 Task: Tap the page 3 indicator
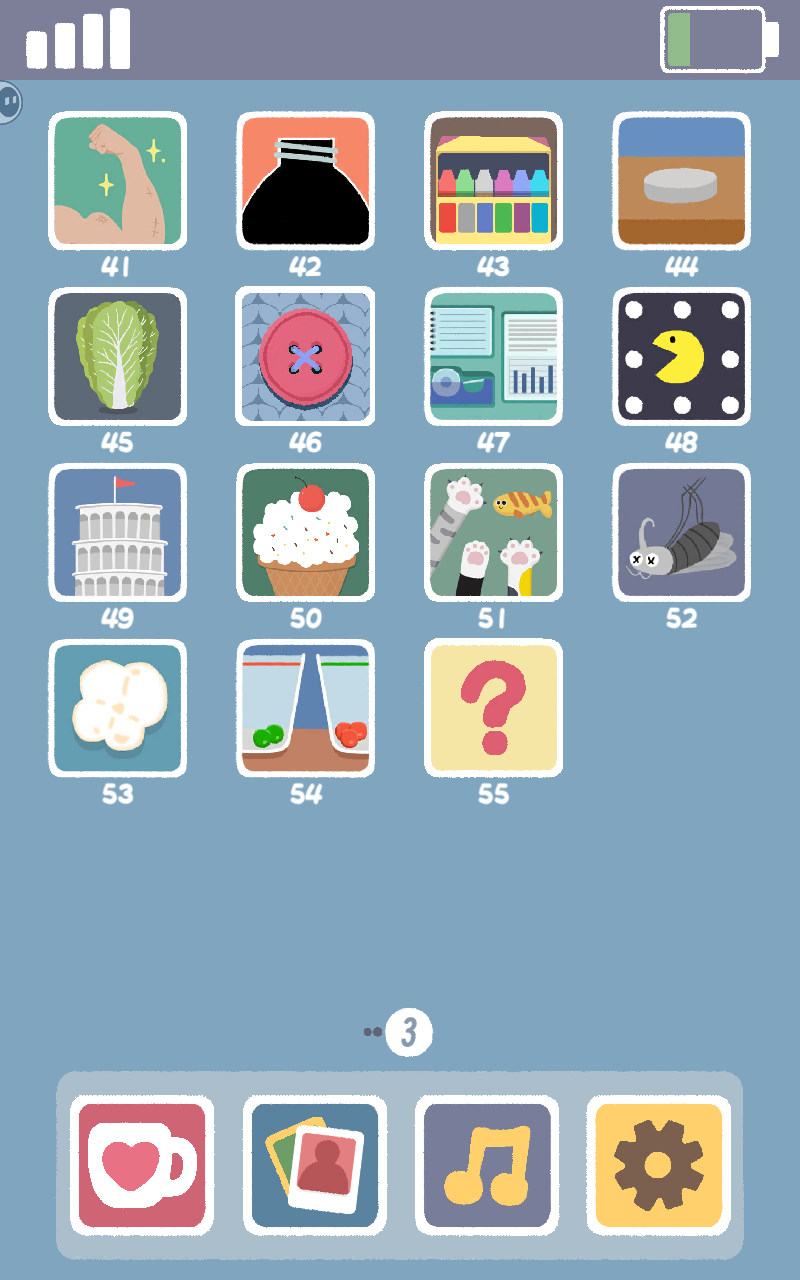[408, 1032]
